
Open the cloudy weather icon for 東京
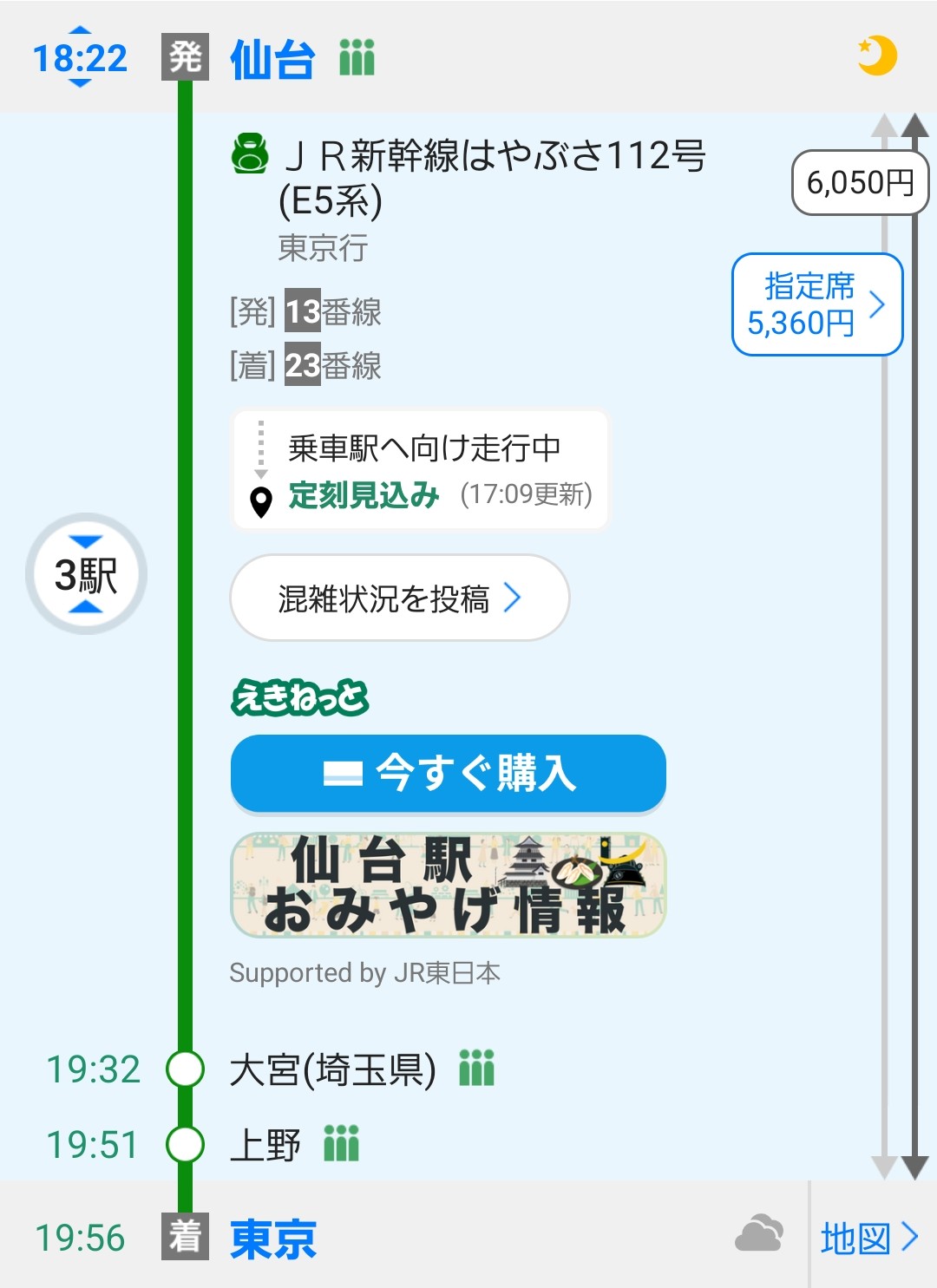click(x=759, y=1234)
